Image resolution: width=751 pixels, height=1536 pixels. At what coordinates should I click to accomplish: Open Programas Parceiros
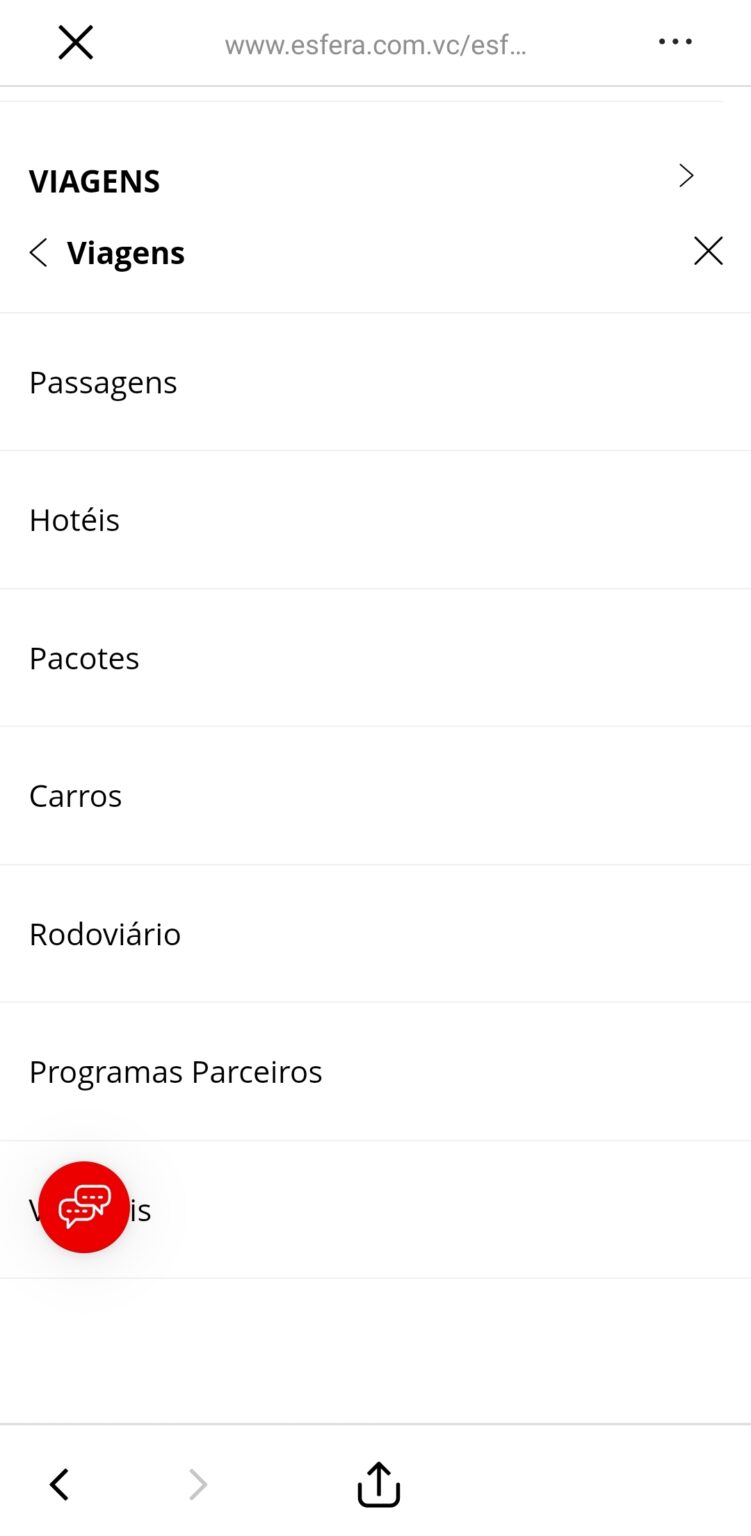176,1073
